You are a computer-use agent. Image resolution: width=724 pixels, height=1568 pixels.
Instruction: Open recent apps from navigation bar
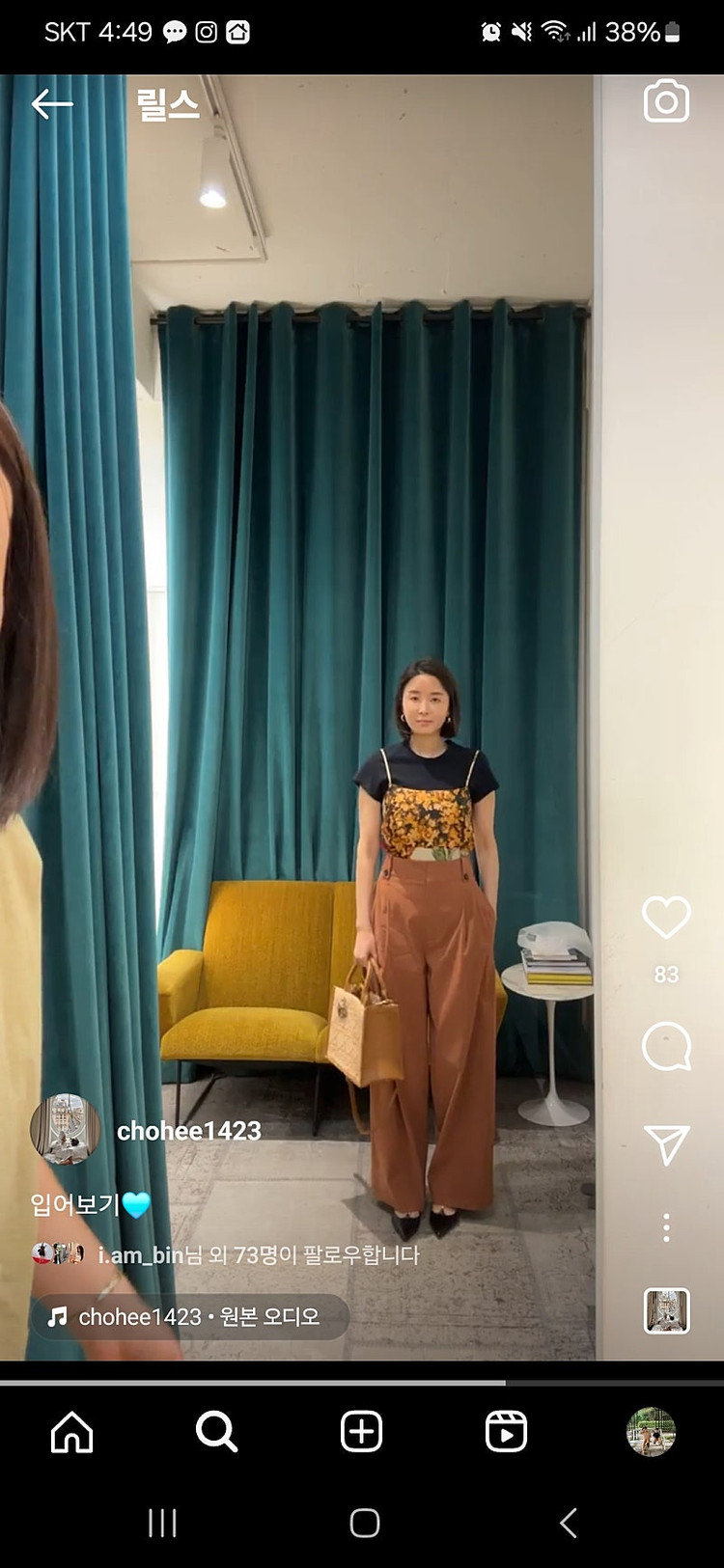pyautogui.click(x=162, y=1523)
